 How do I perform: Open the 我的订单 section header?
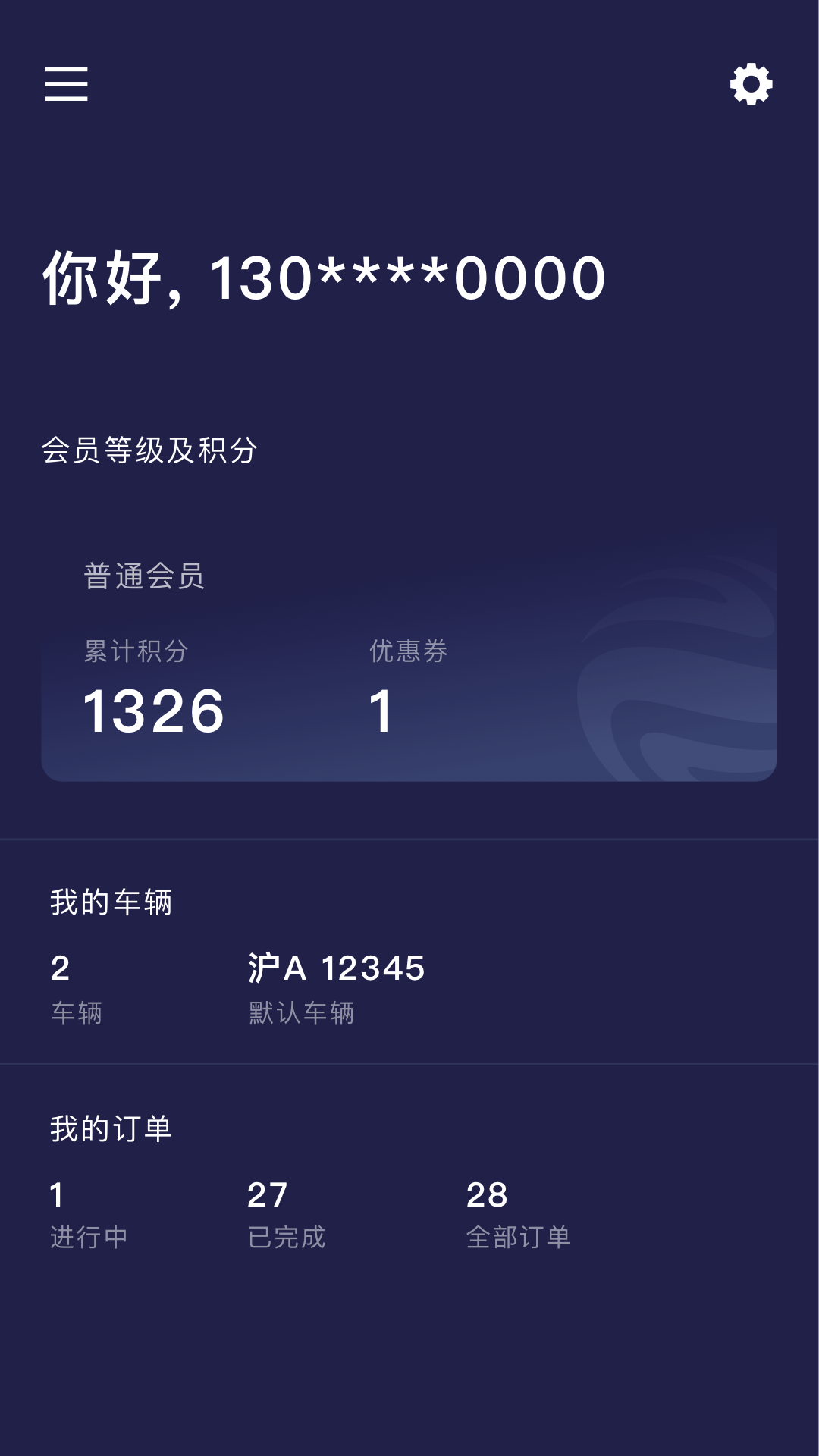[111, 1128]
